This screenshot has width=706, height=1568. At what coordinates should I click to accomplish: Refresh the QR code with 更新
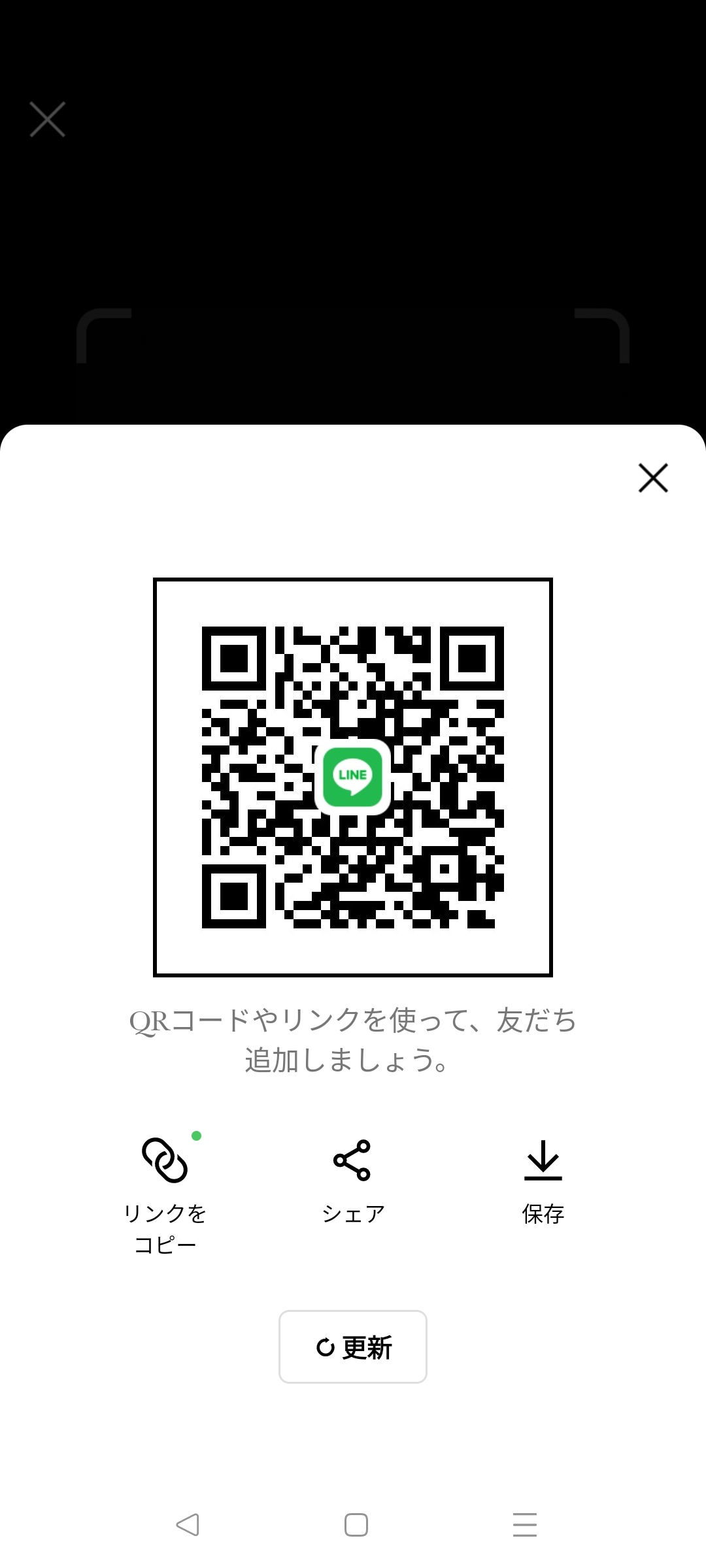353,1347
